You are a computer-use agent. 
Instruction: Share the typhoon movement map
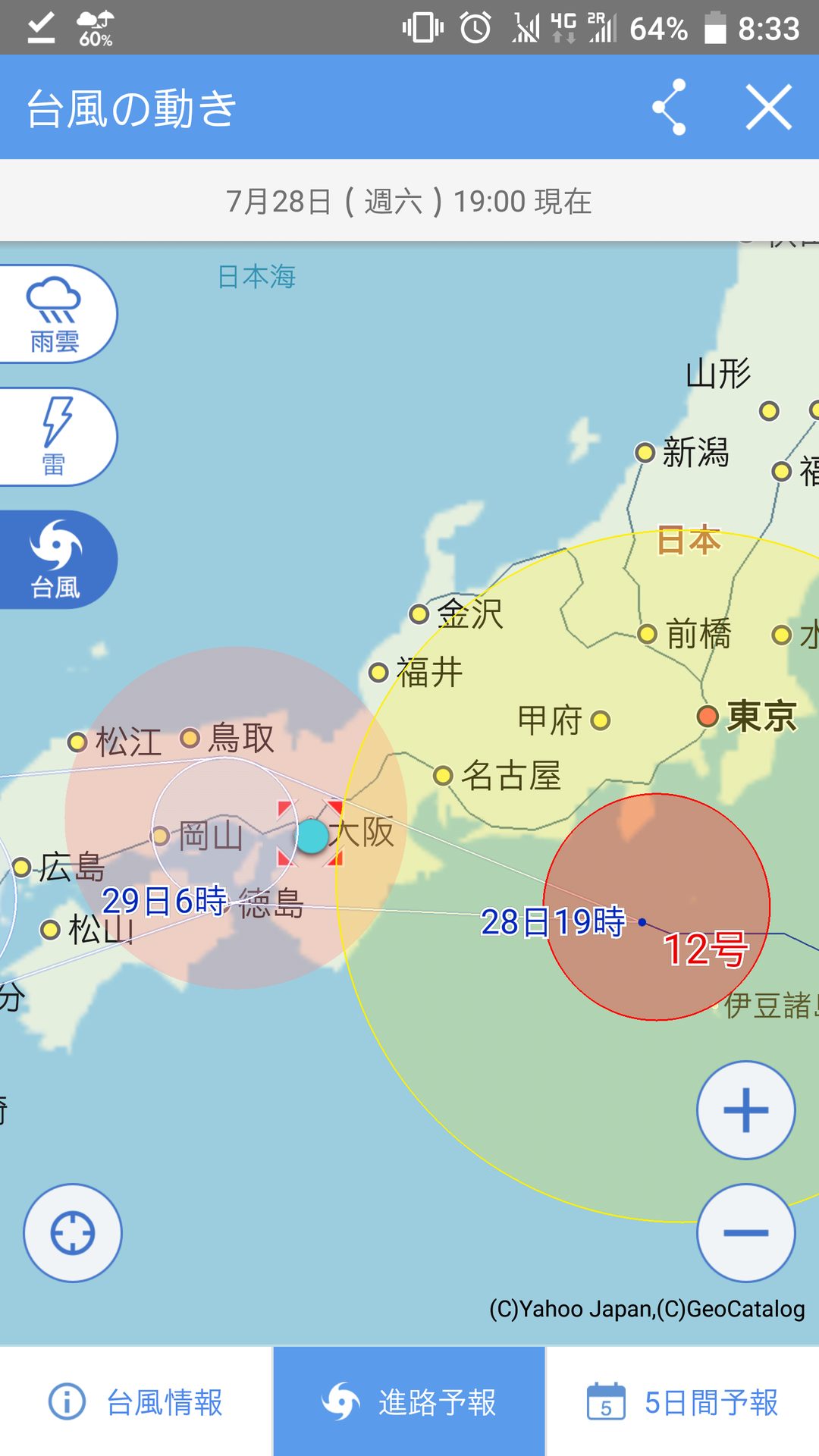click(669, 107)
